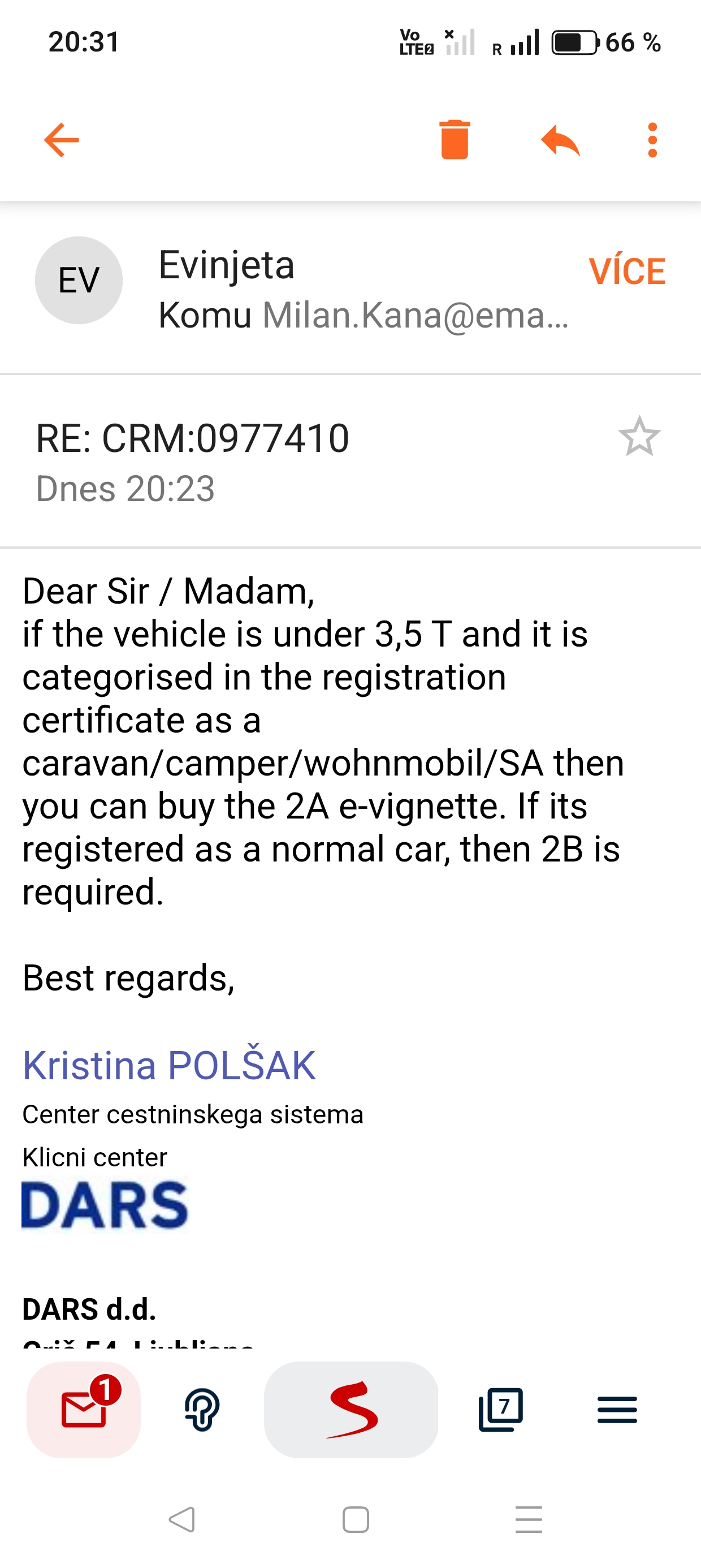The image size is (701, 1568).
Task: Open the mail tab with one unread
Action: 84,1408
